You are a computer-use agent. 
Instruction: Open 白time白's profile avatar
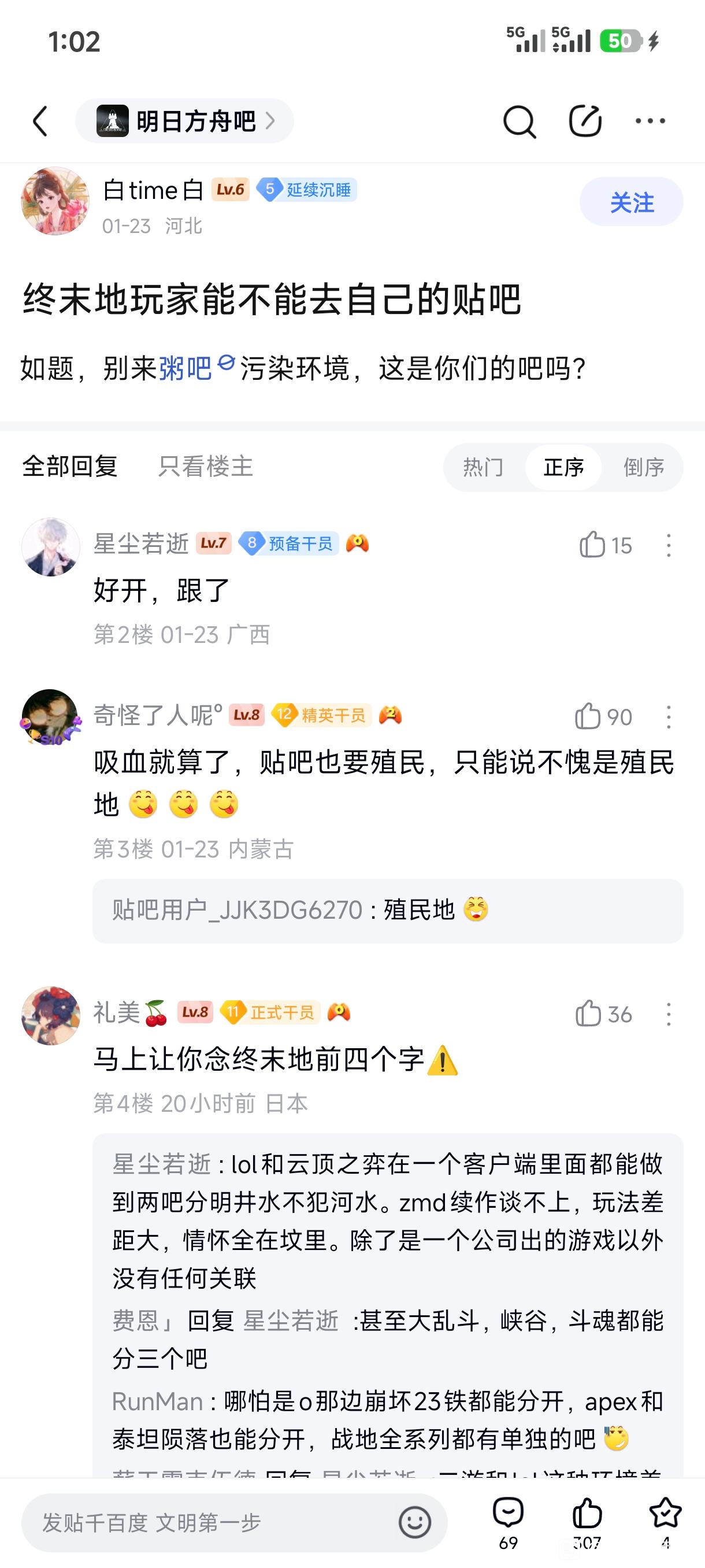point(55,201)
